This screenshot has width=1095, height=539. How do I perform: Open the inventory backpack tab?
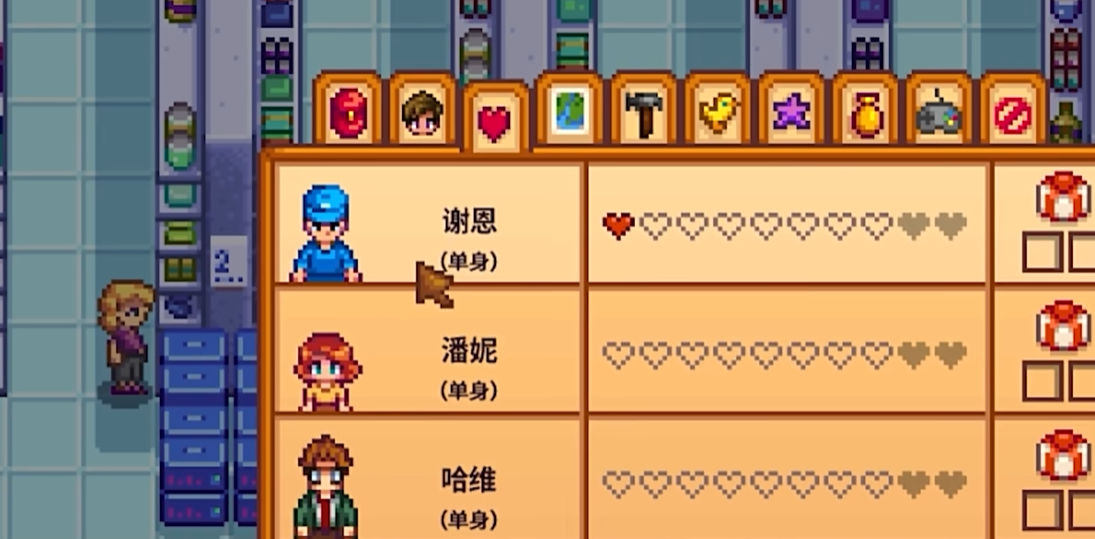(347, 112)
